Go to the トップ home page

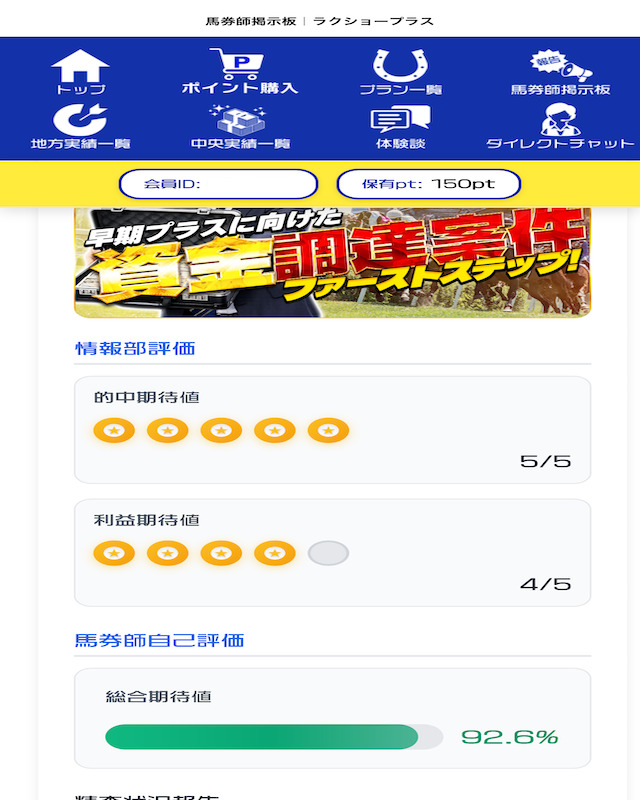[x=80, y=72]
